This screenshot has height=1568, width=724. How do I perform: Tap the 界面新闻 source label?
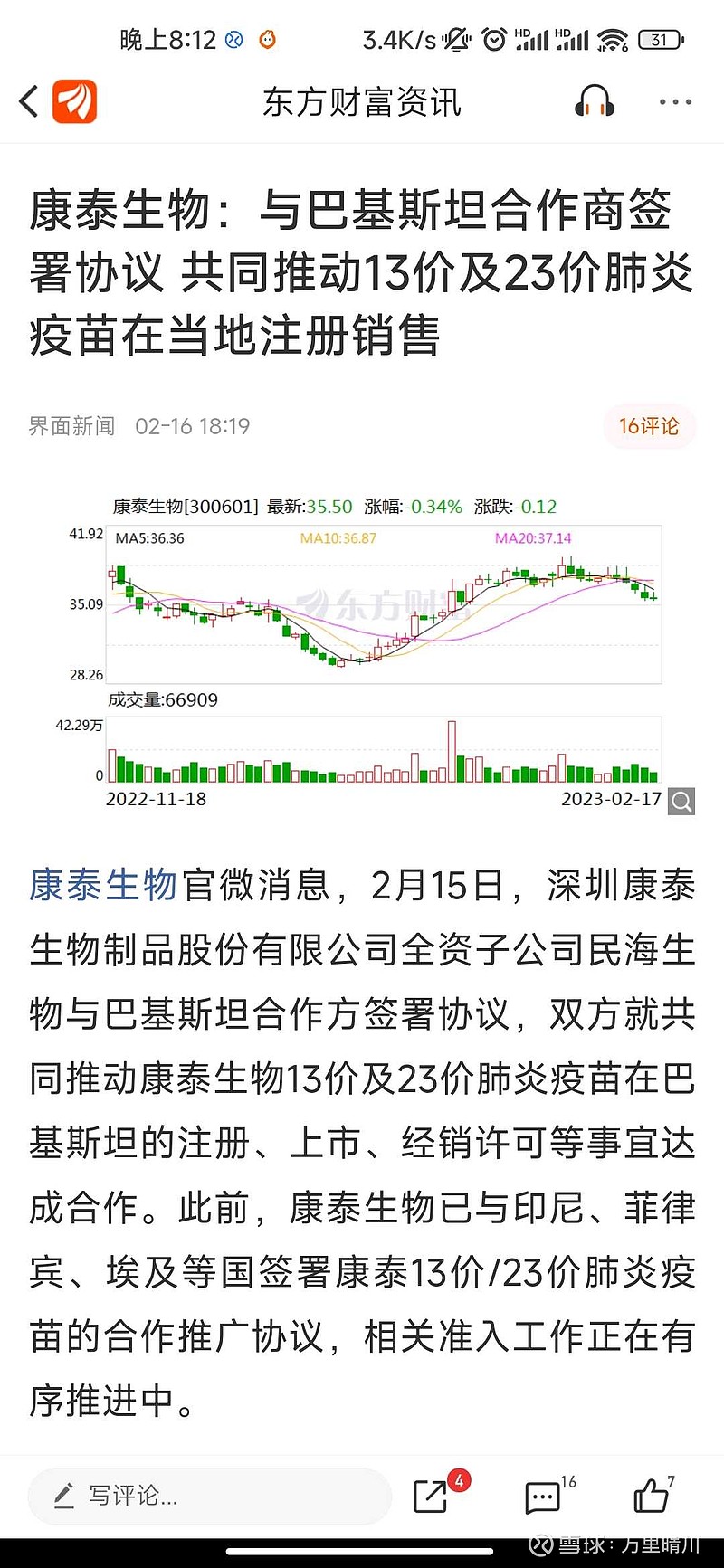[x=70, y=425]
